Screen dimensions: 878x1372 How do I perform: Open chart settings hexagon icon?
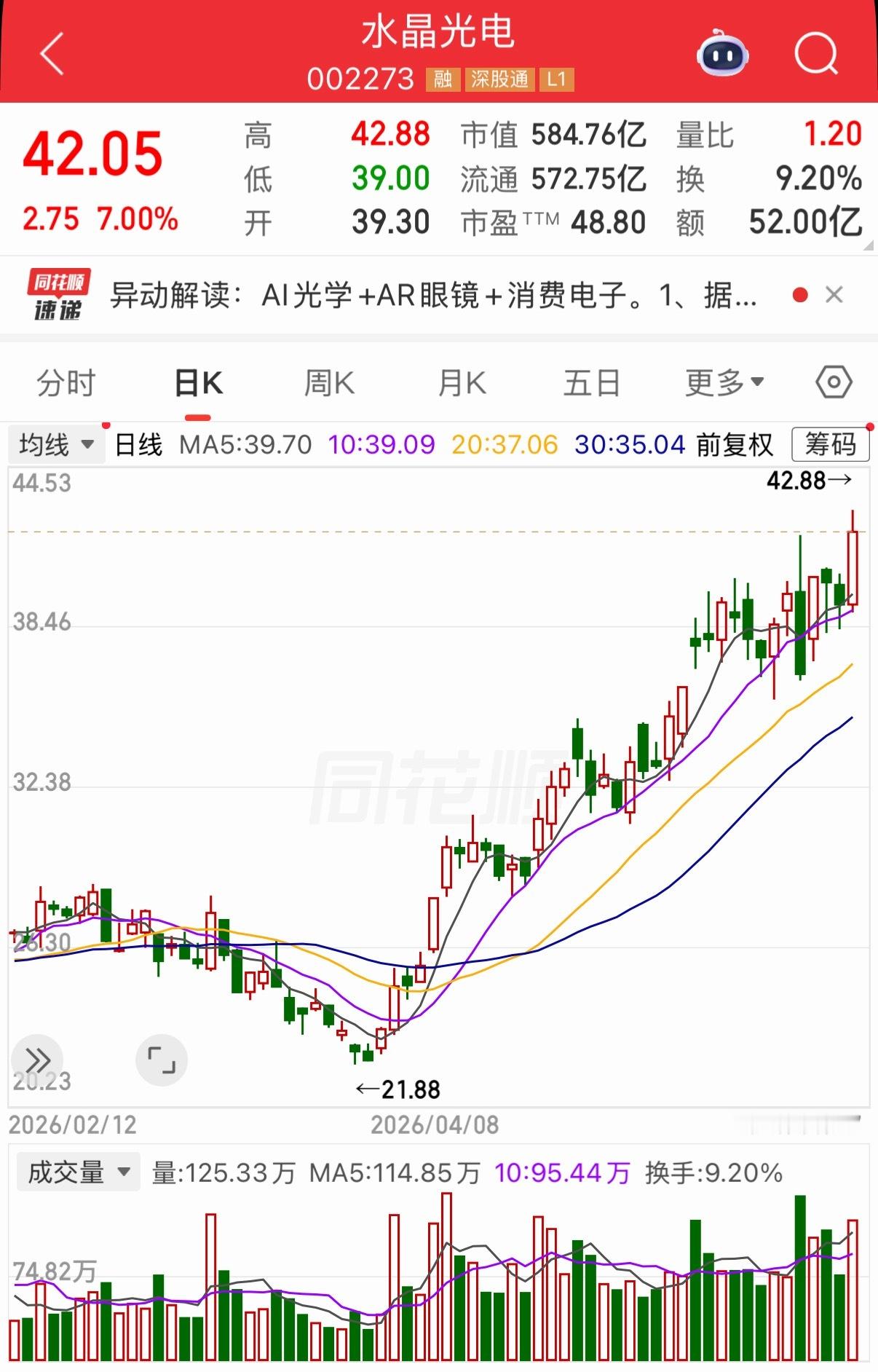point(834,382)
